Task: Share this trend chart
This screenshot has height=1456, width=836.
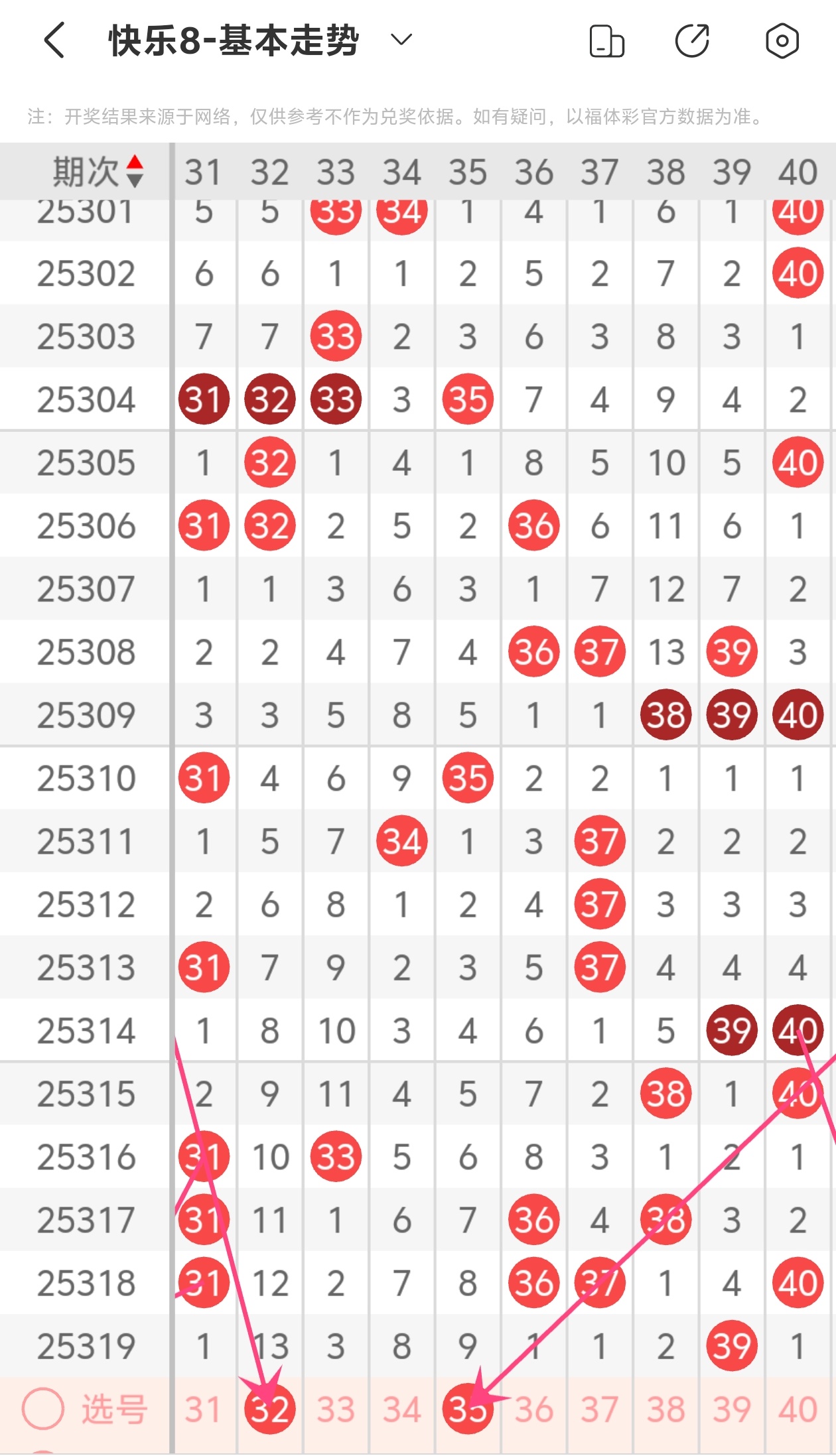Action: [x=692, y=41]
